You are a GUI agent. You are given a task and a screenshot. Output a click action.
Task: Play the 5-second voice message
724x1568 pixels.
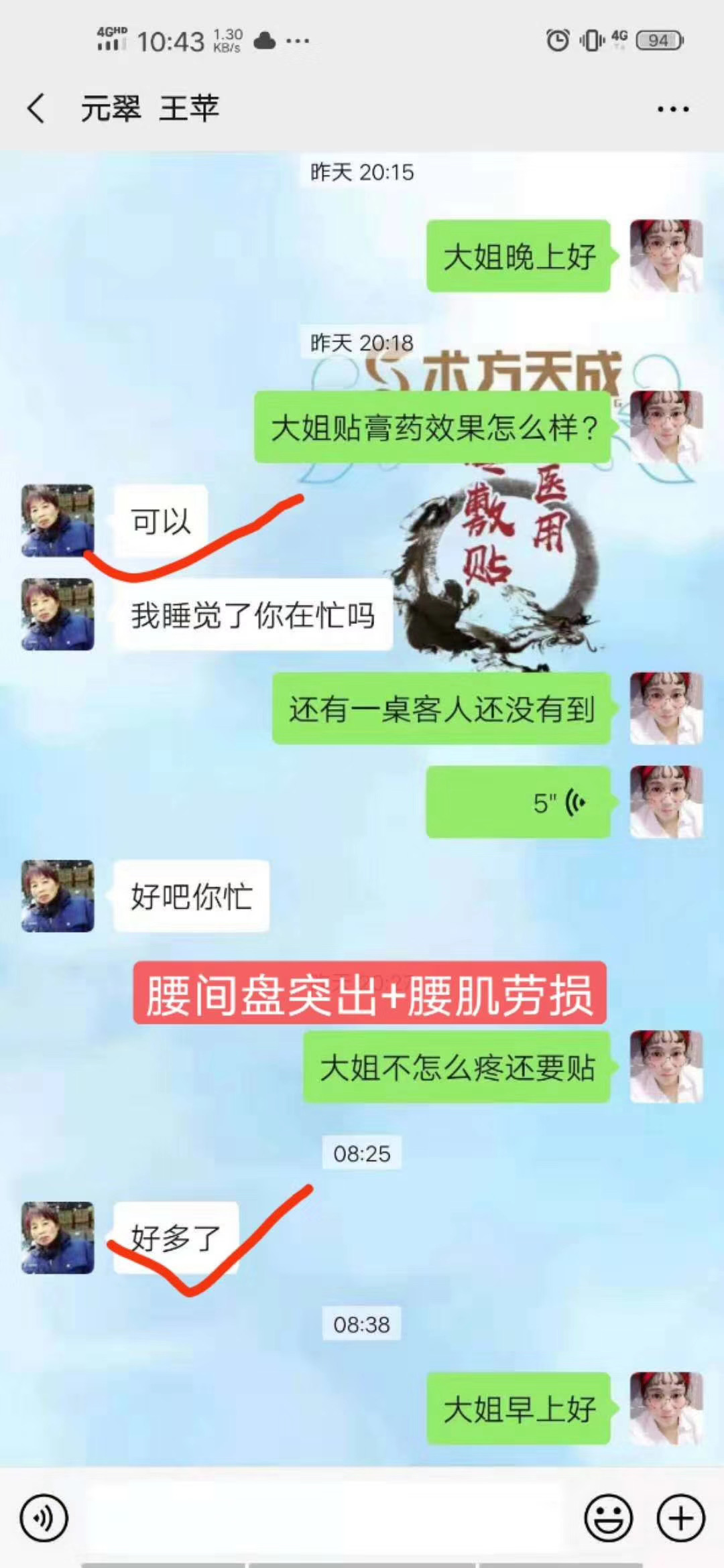click(x=518, y=802)
